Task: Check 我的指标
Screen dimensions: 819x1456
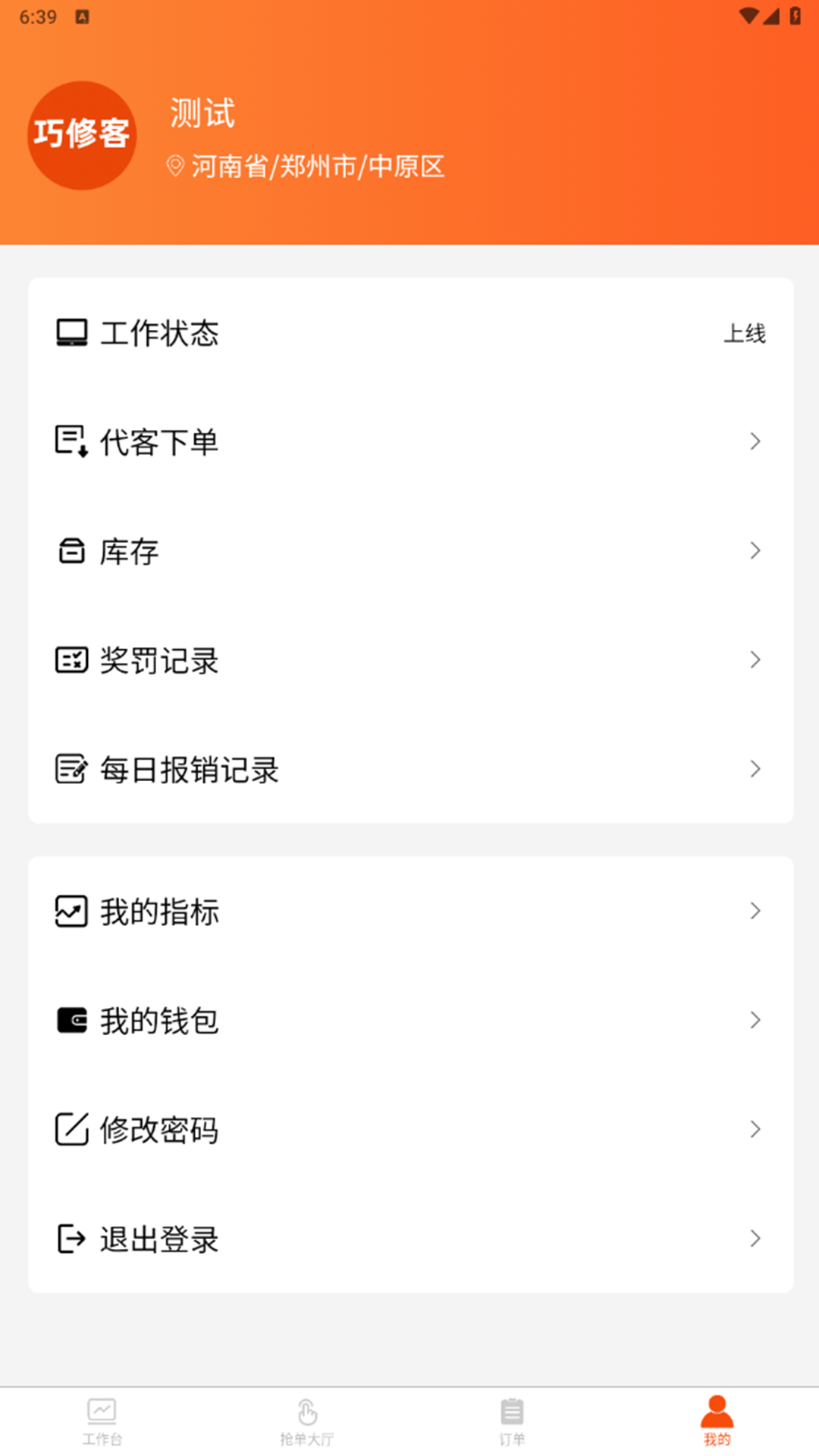Action: coord(410,911)
